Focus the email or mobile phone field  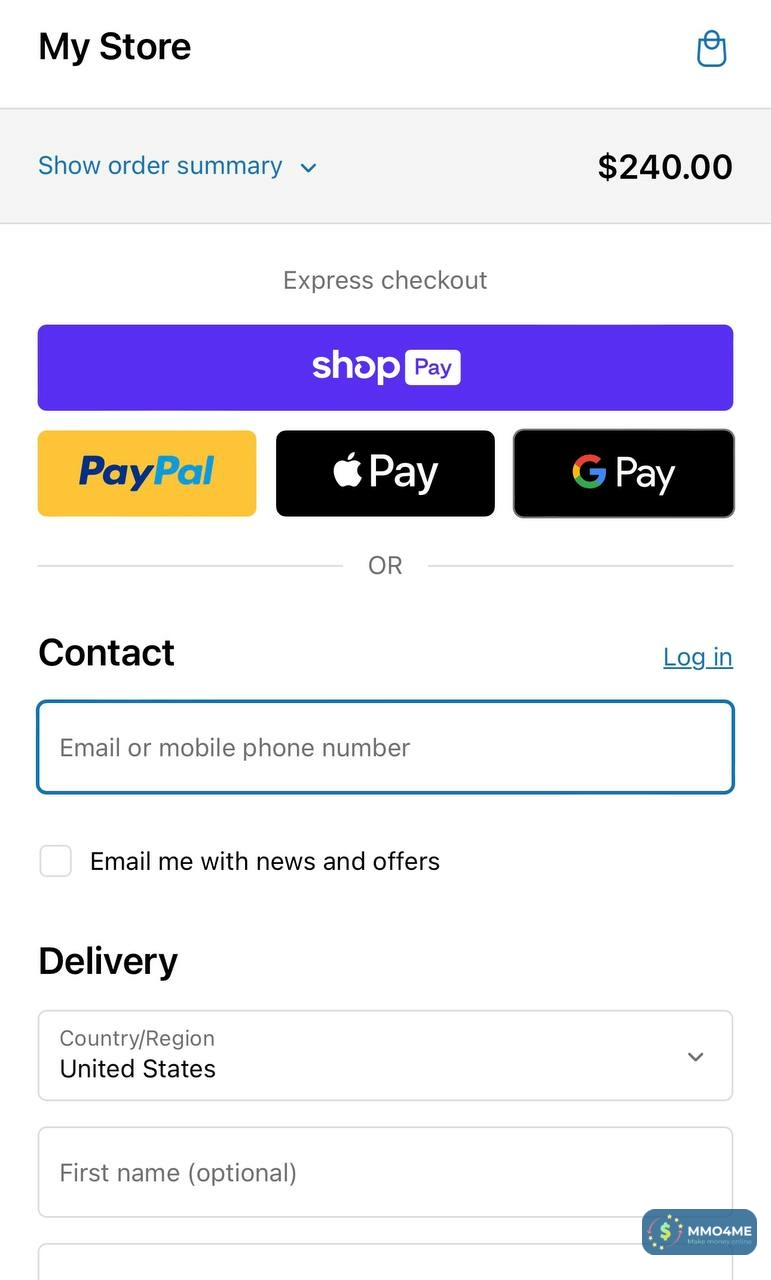[385, 747]
